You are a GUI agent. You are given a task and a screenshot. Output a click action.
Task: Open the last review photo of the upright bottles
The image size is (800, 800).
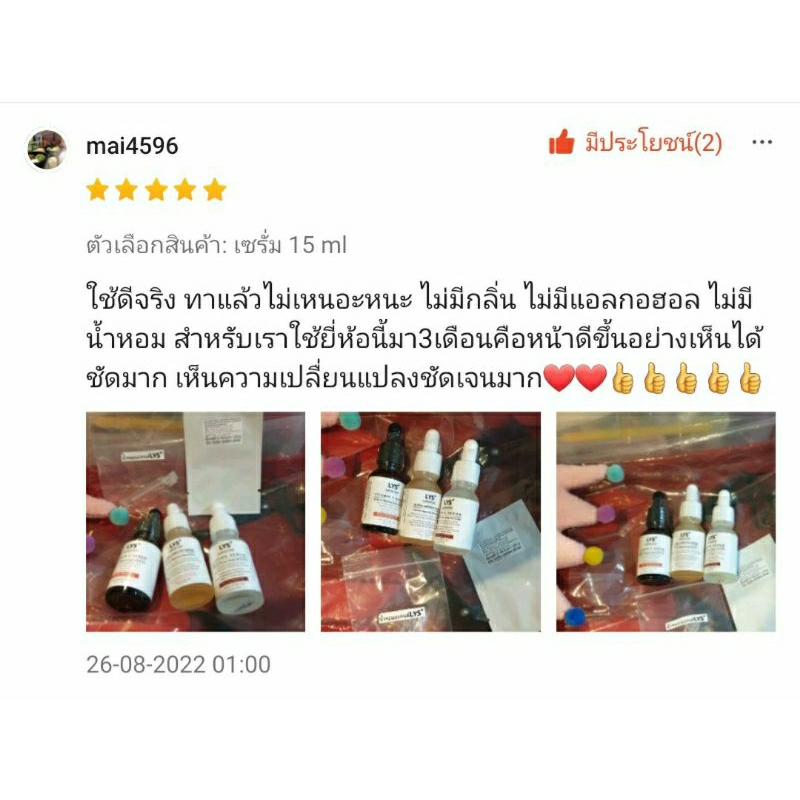pyautogui.click(x=666, y=521)
